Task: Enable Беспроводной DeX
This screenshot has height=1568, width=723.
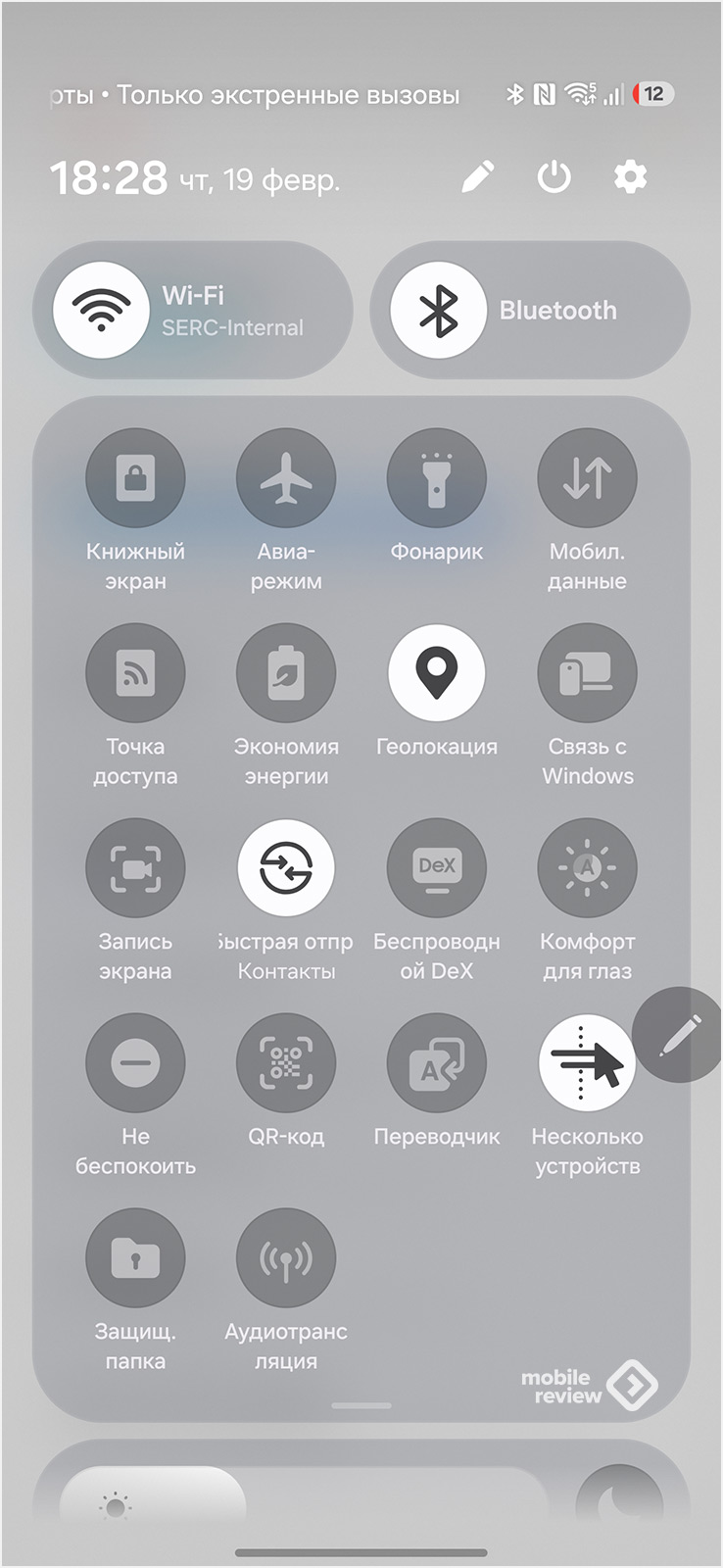Action: click(437, 868)
